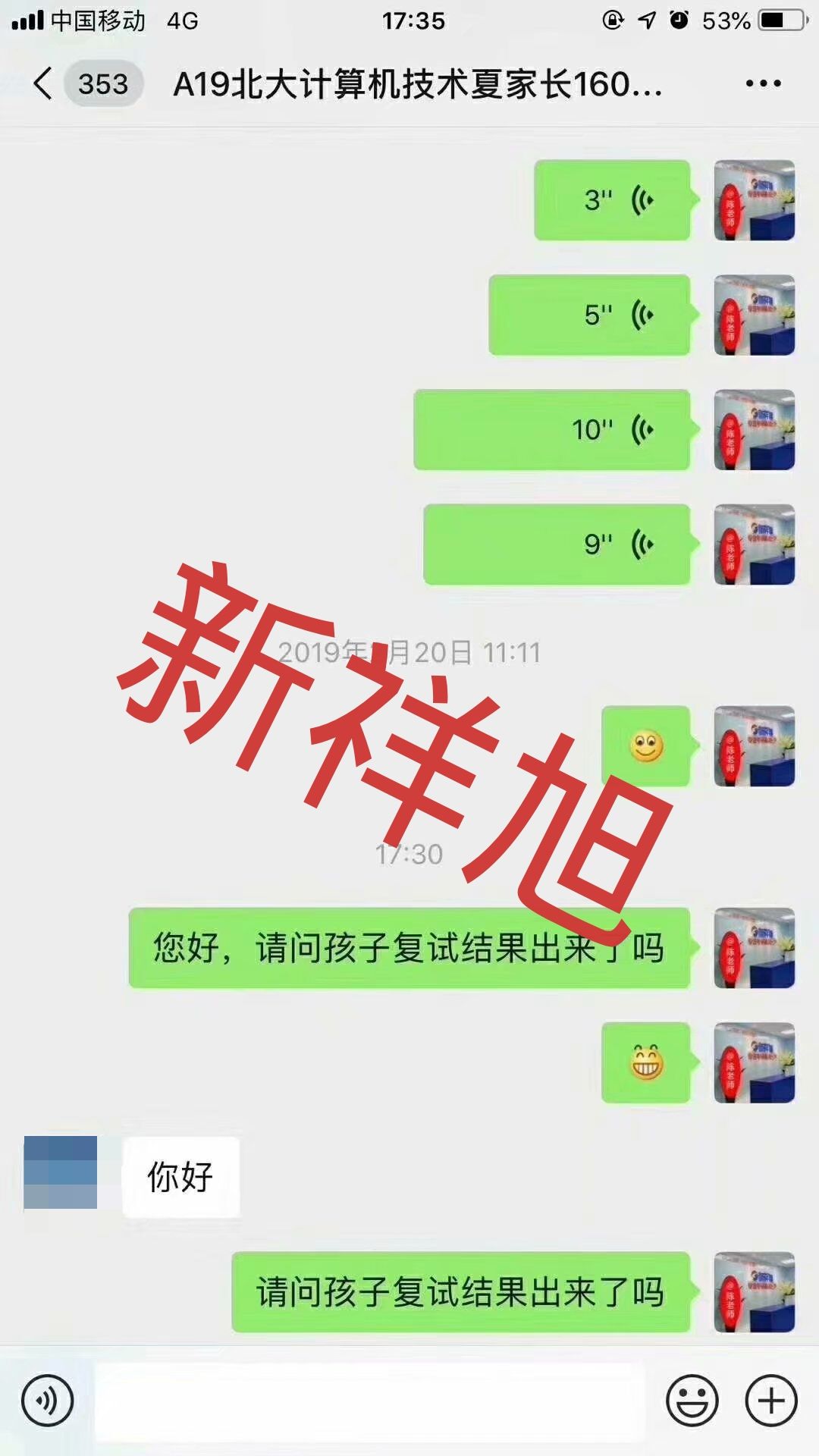Open the group chat details menu
The image size is (819, 1456).
click(x=763, y=83)
